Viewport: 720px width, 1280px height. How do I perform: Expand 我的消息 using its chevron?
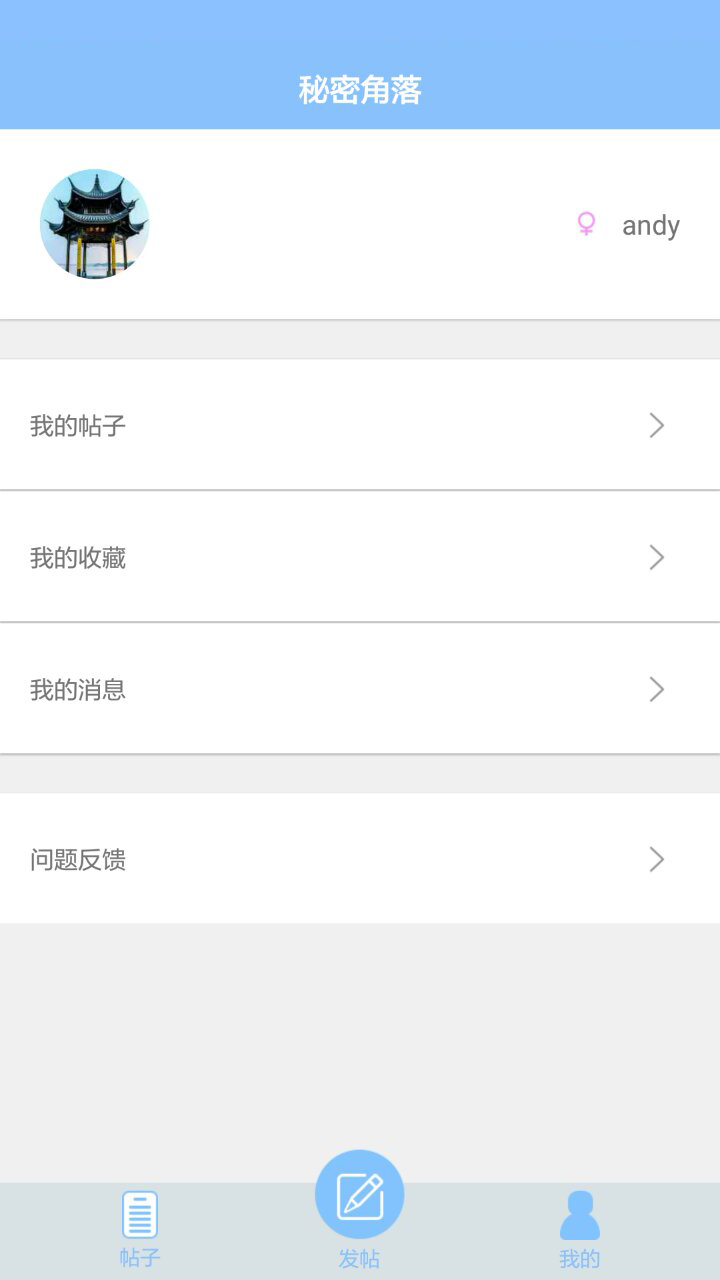tap(656, 689)
